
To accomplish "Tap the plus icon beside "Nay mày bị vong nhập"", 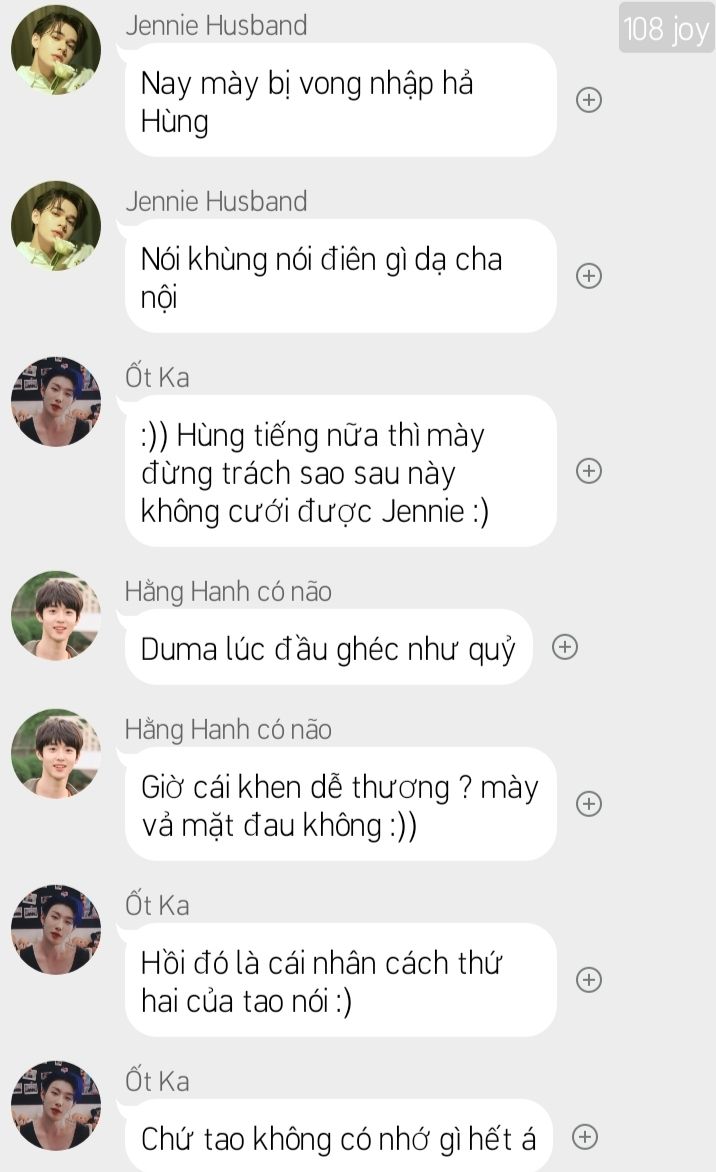I will pyautogui.click(x=589, y=100).
